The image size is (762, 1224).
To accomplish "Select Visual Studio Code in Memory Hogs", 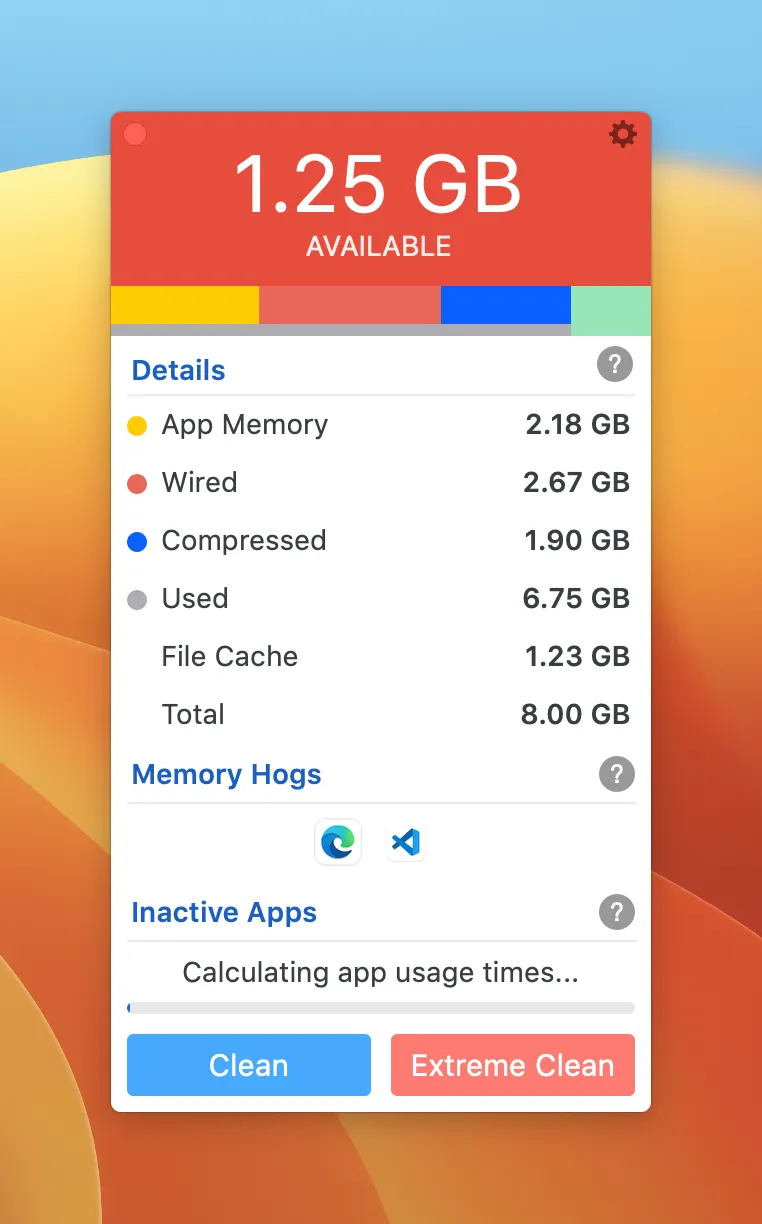I will pos(405,843).
